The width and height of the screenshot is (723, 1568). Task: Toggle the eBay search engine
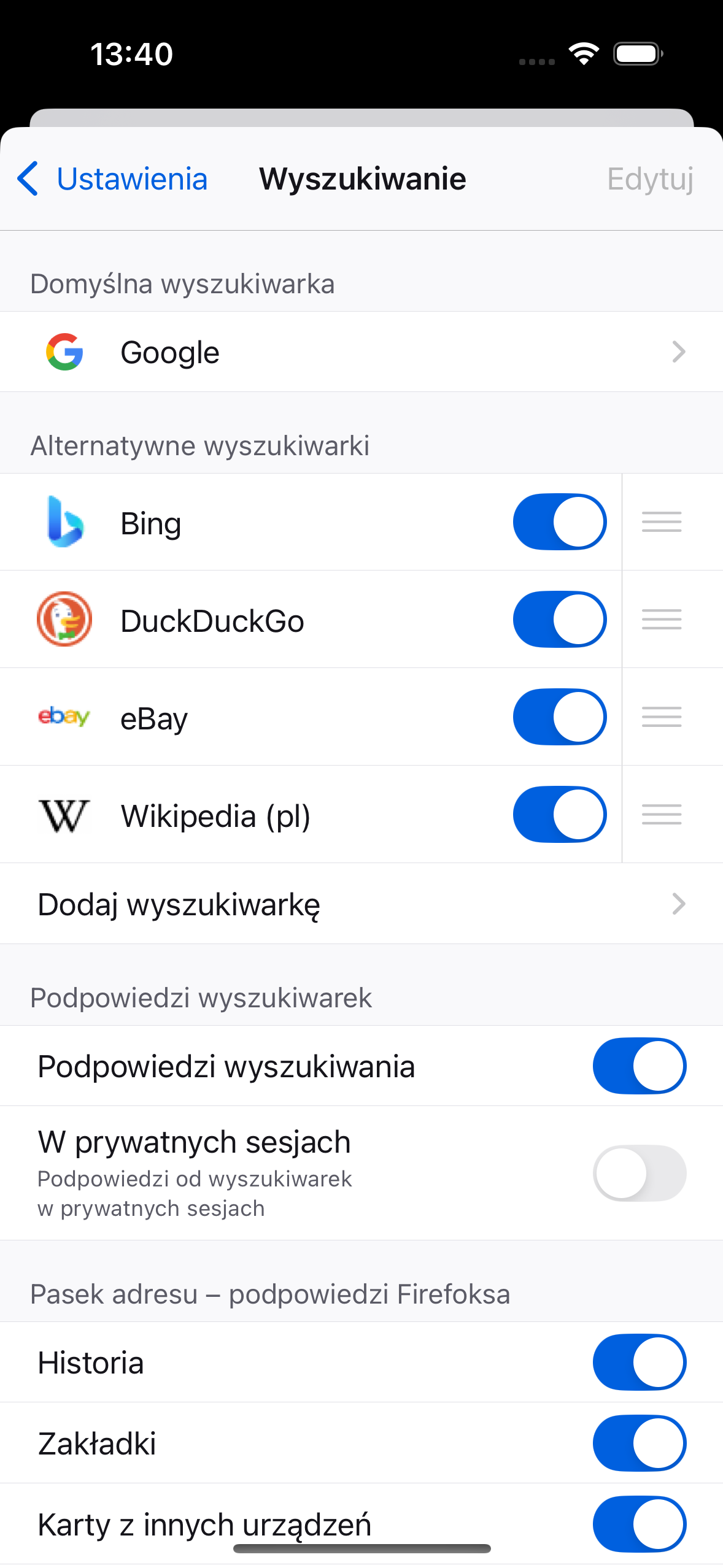coord(559,717)
